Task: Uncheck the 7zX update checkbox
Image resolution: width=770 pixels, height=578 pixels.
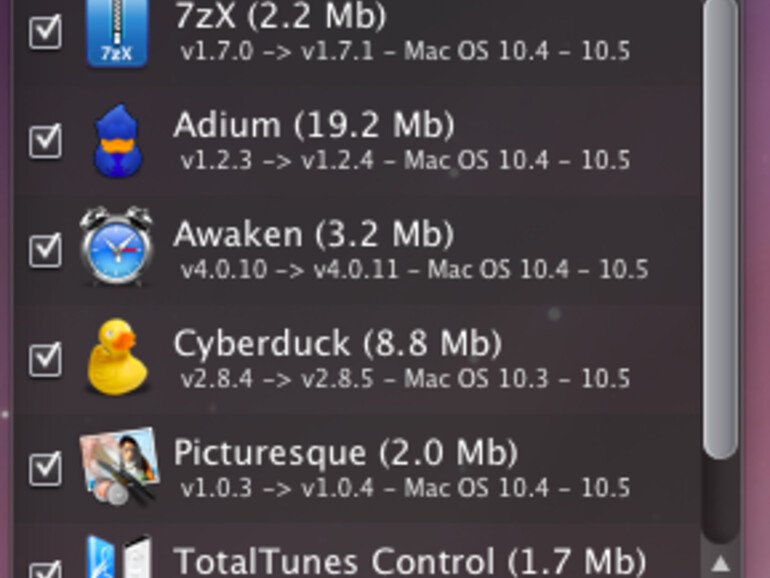Action: (x=45, y=31)
